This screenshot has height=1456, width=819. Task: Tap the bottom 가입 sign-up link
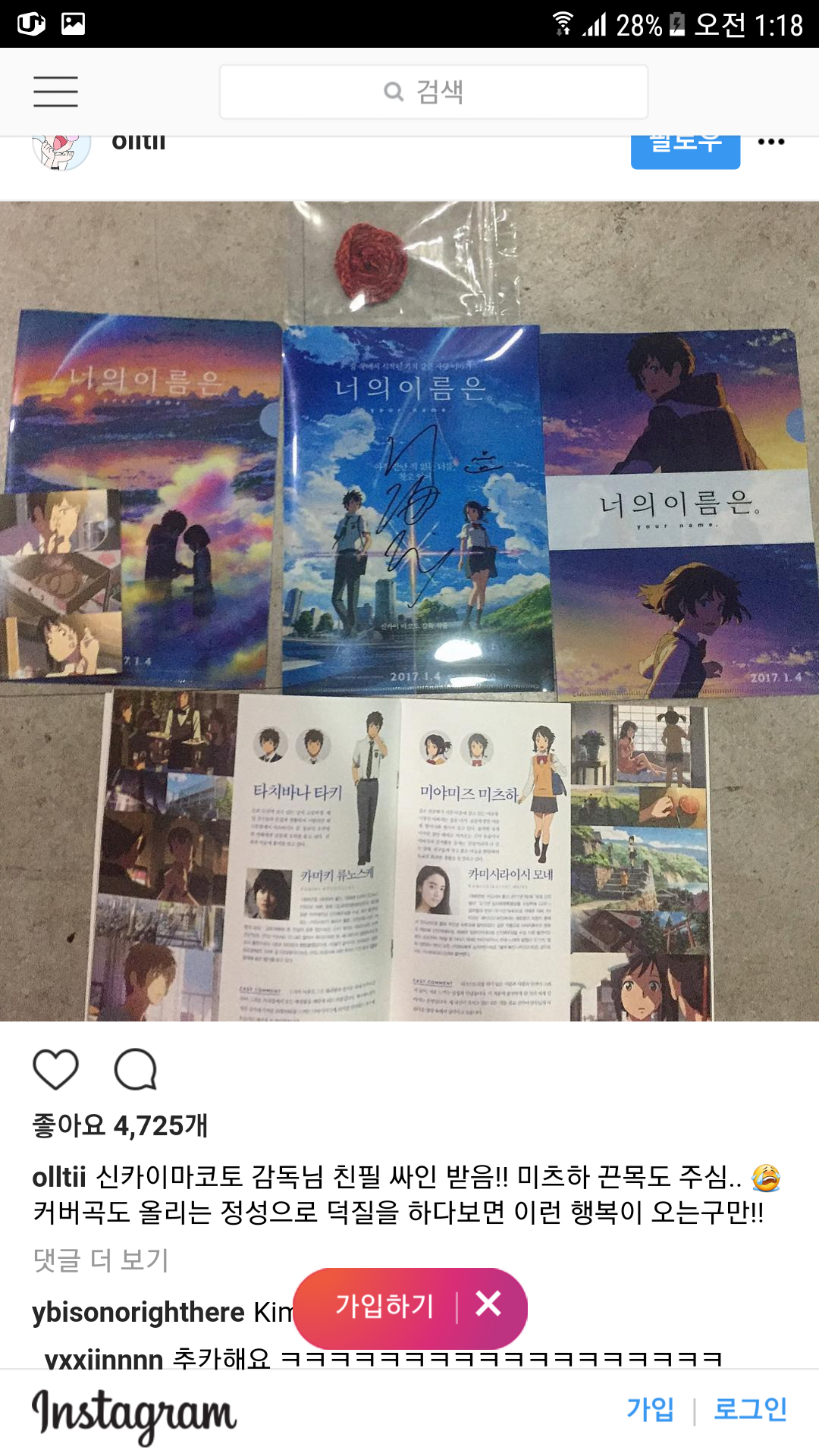pos(650,1409)
